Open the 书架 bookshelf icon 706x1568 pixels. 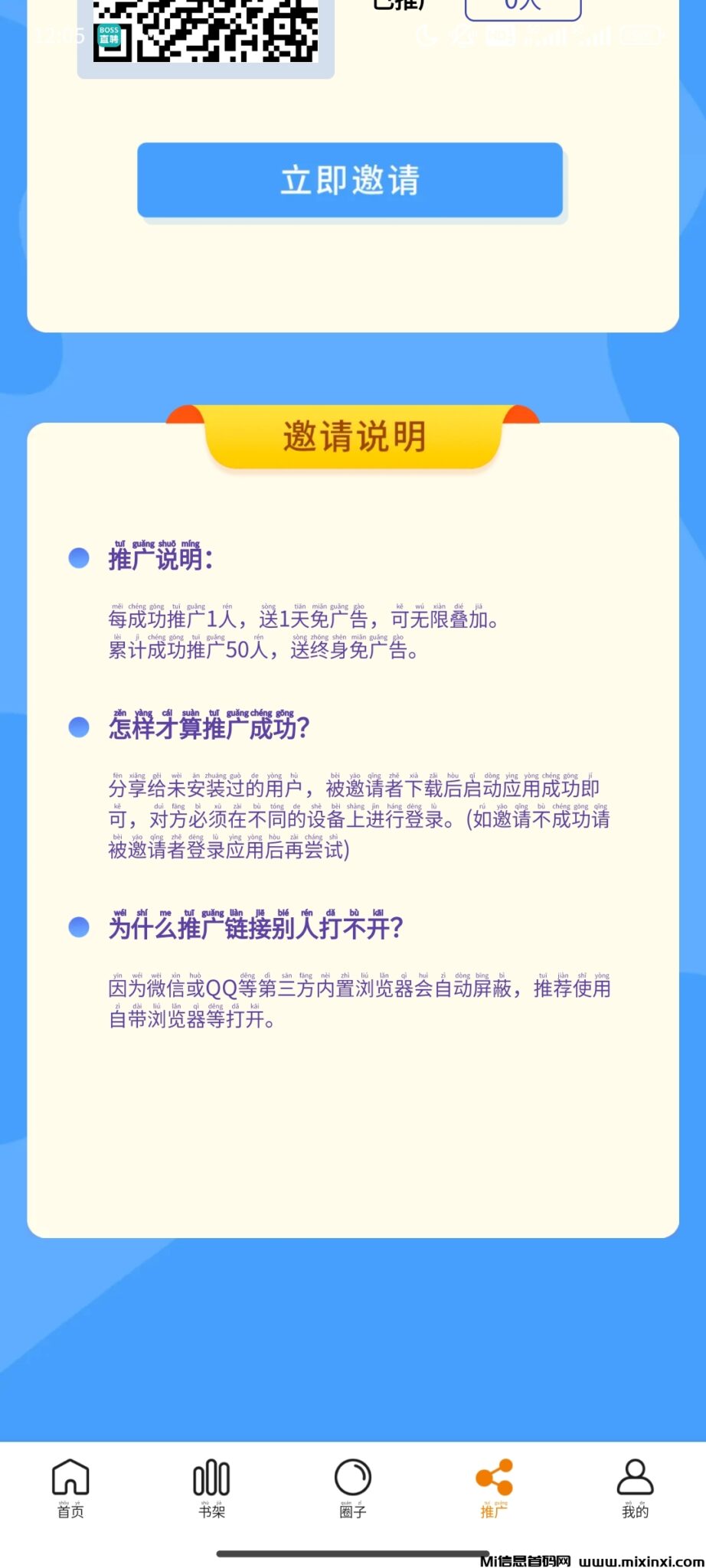coord(211,1484)
